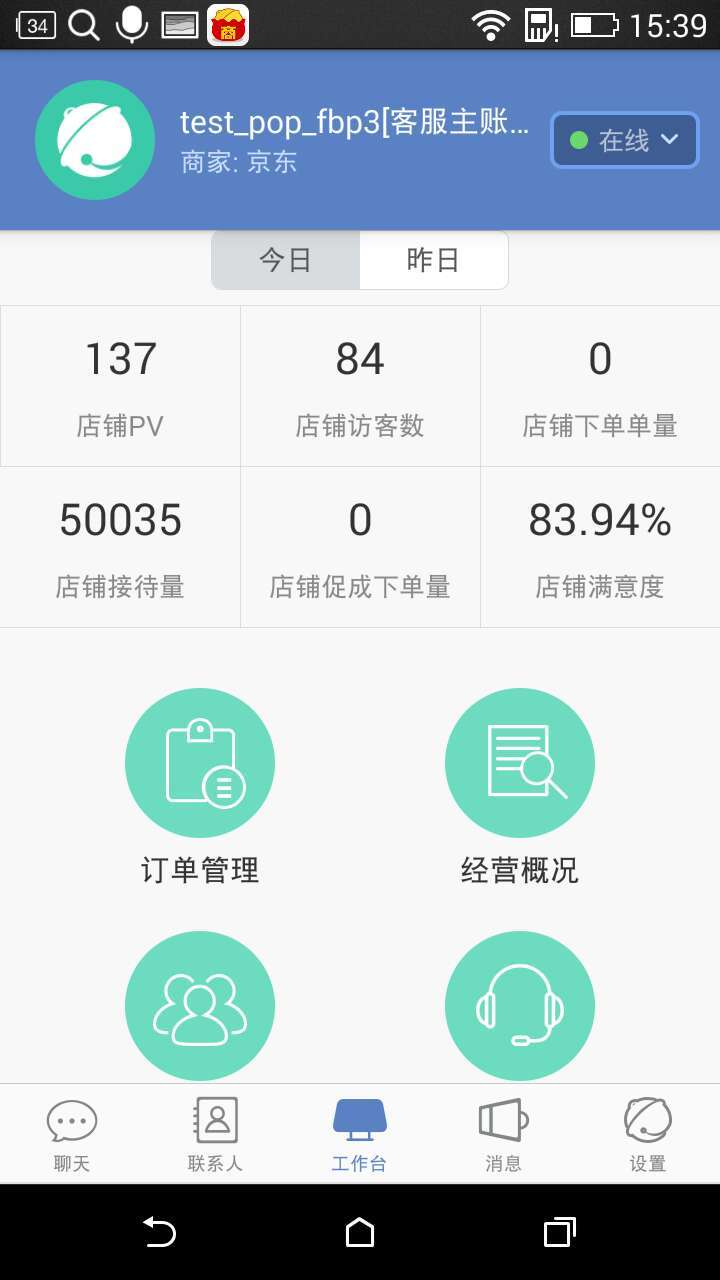Tap the system back button
This screenshot has width=720, height=1280.
click(x=159, y=1232)
